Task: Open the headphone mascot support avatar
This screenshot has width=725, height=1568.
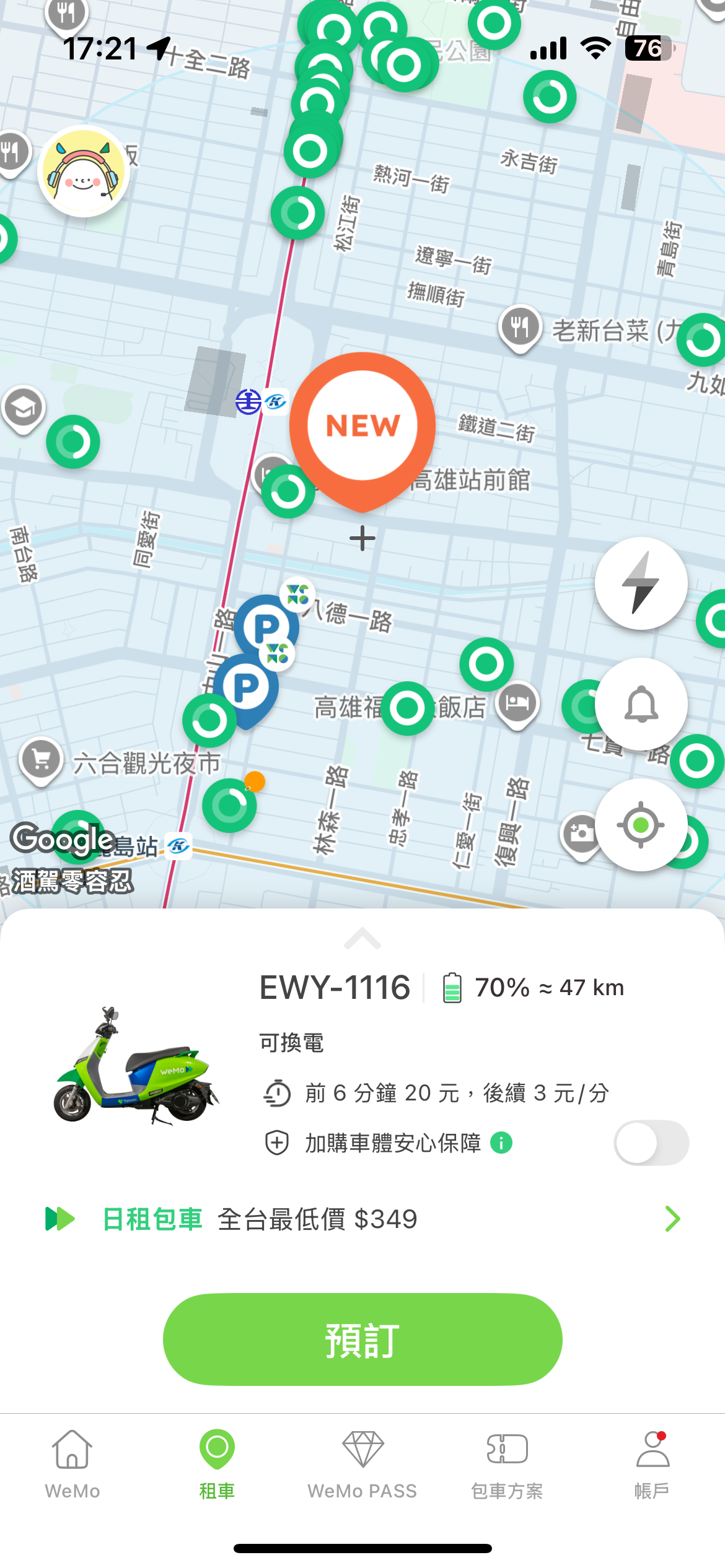Action: pos(84,171)
